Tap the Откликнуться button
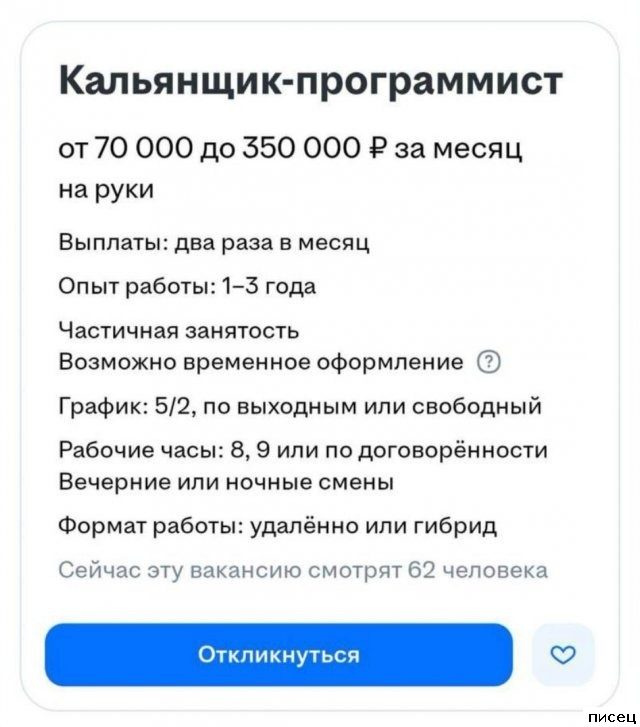 coord(278,655)
